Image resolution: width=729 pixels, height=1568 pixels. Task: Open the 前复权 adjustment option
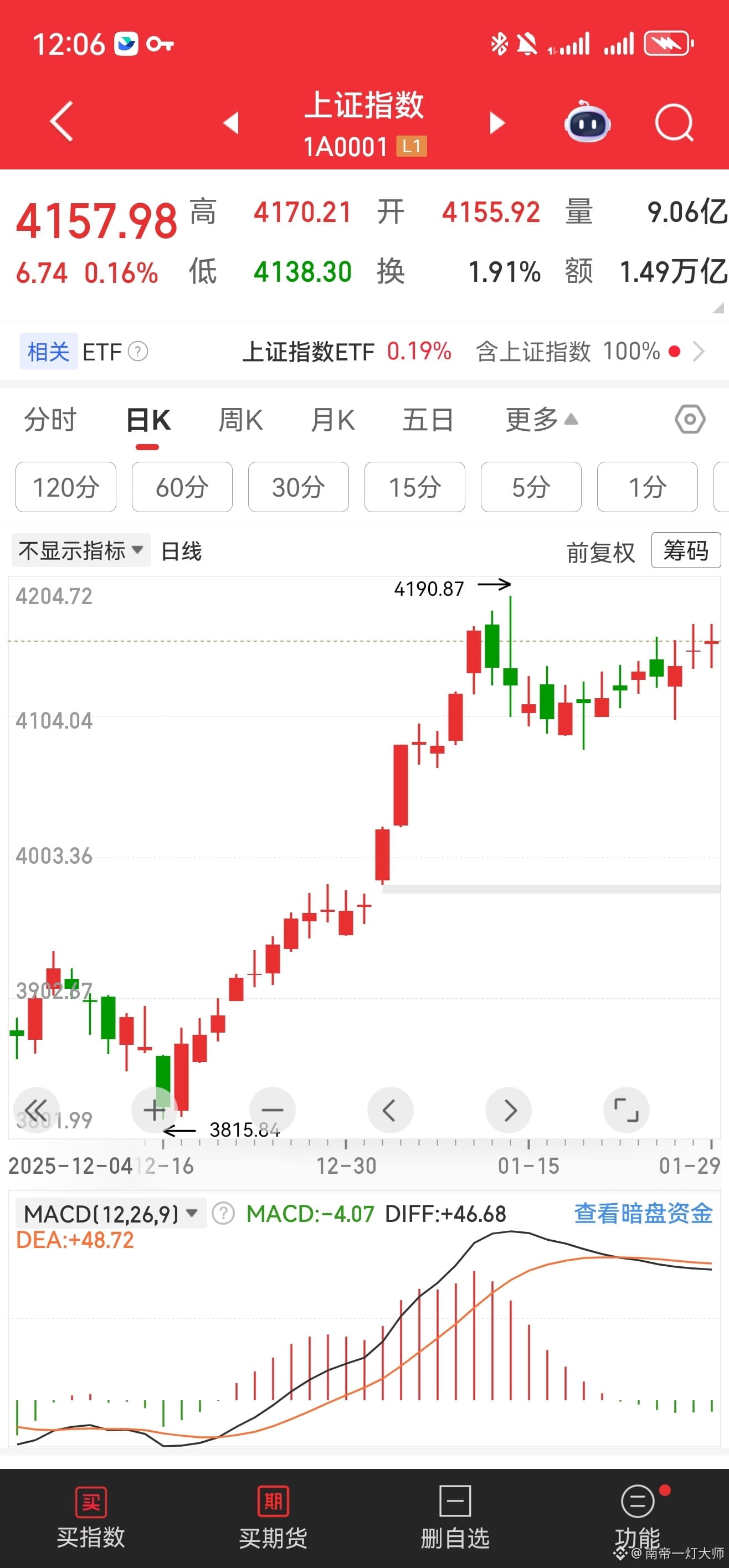tap(600, 553)
